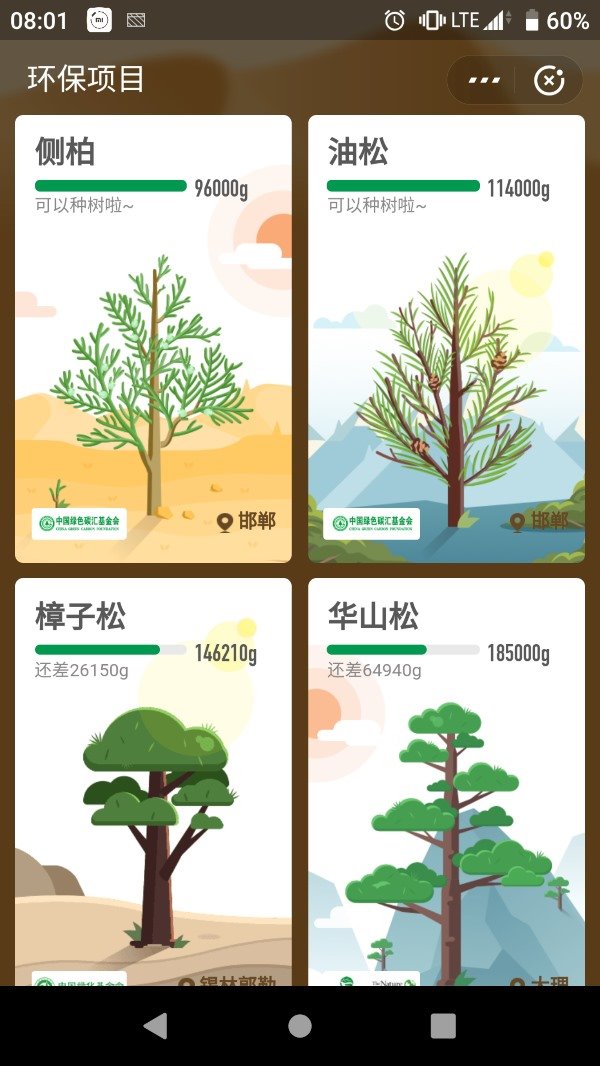Open the 油松 tree card
The height and width of the screenshot is (1066, 600).
(x=446, y=340)
